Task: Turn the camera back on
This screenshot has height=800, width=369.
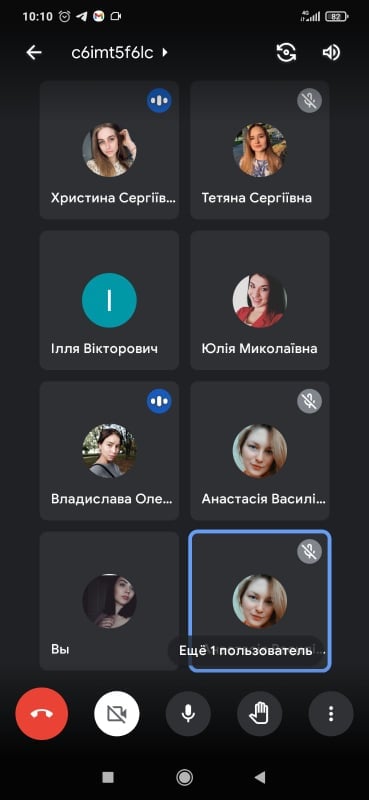Action: click(116, 713)
